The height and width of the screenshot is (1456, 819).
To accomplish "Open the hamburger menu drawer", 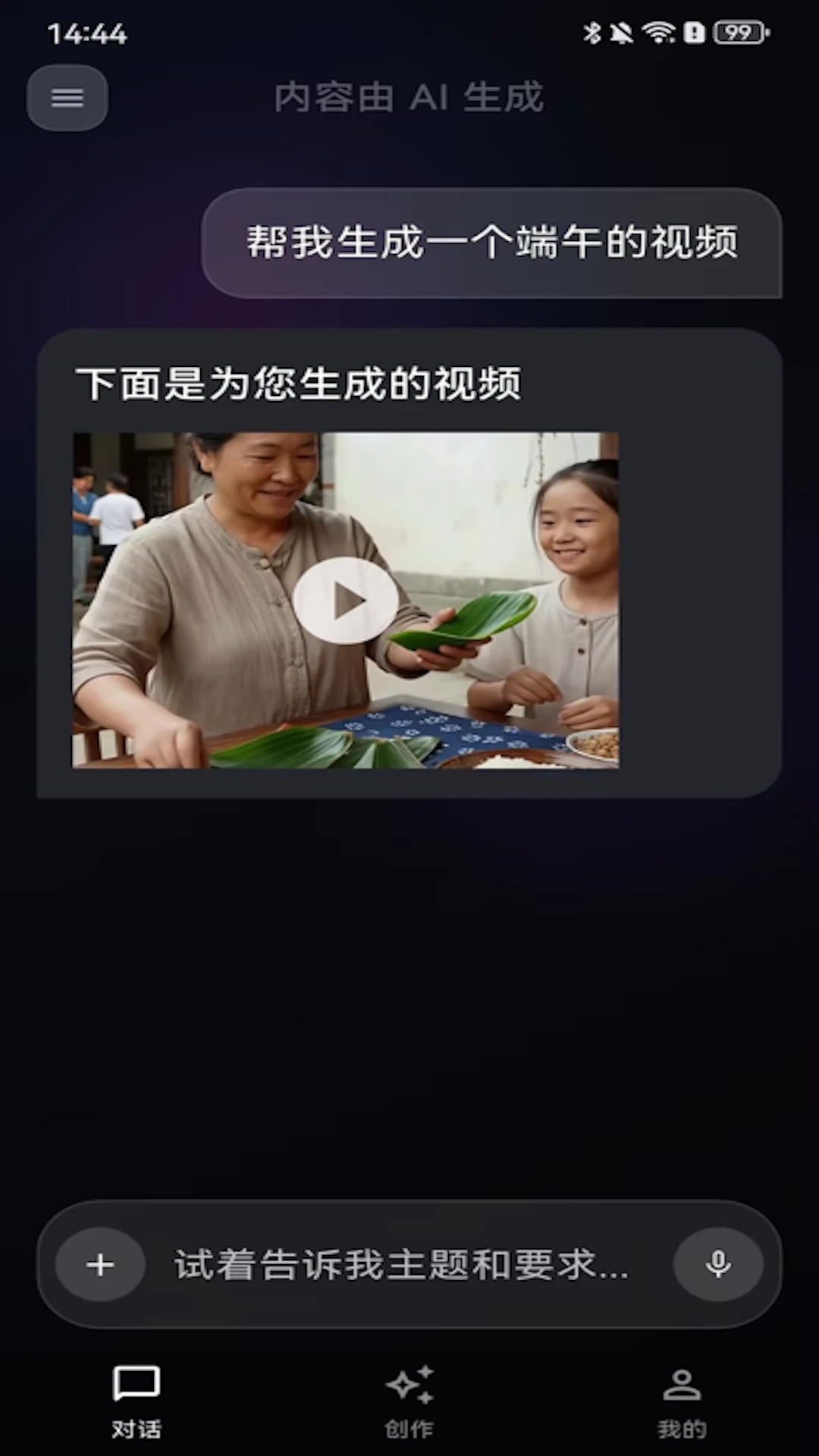I will 67,98.
